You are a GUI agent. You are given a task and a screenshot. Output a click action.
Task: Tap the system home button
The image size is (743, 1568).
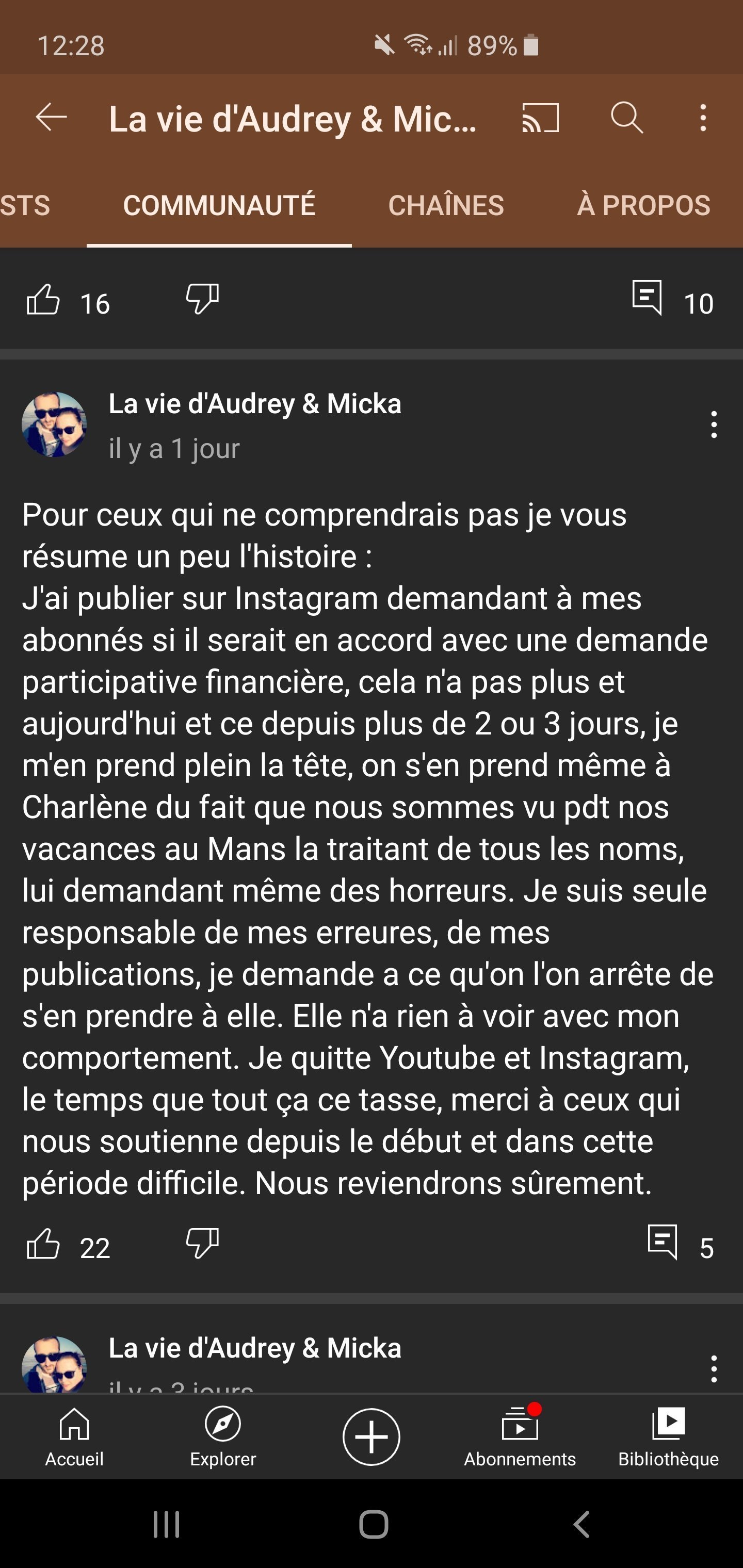pos(374,1525)
